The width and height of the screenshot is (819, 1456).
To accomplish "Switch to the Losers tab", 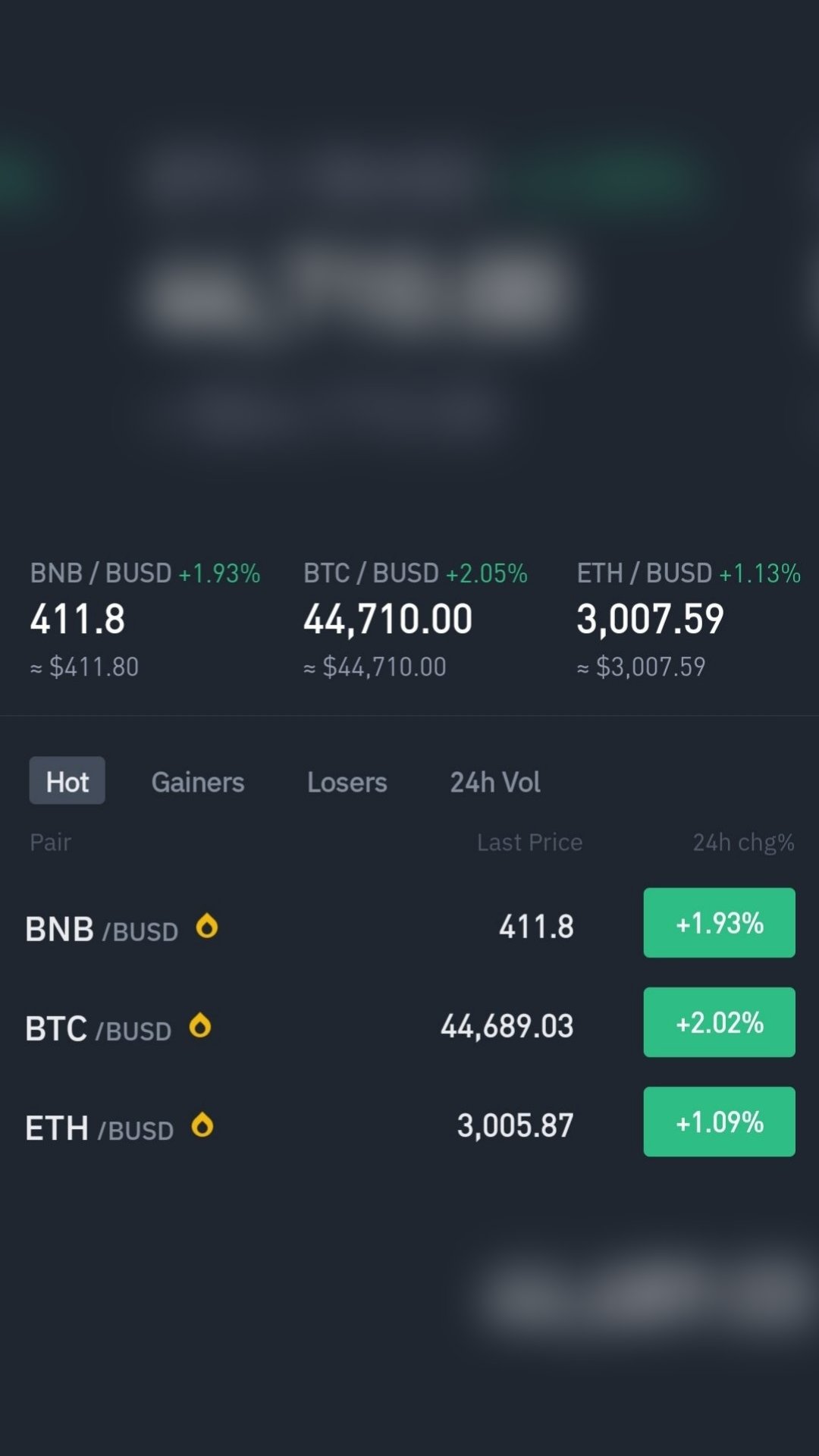I will tap(347, 782).
